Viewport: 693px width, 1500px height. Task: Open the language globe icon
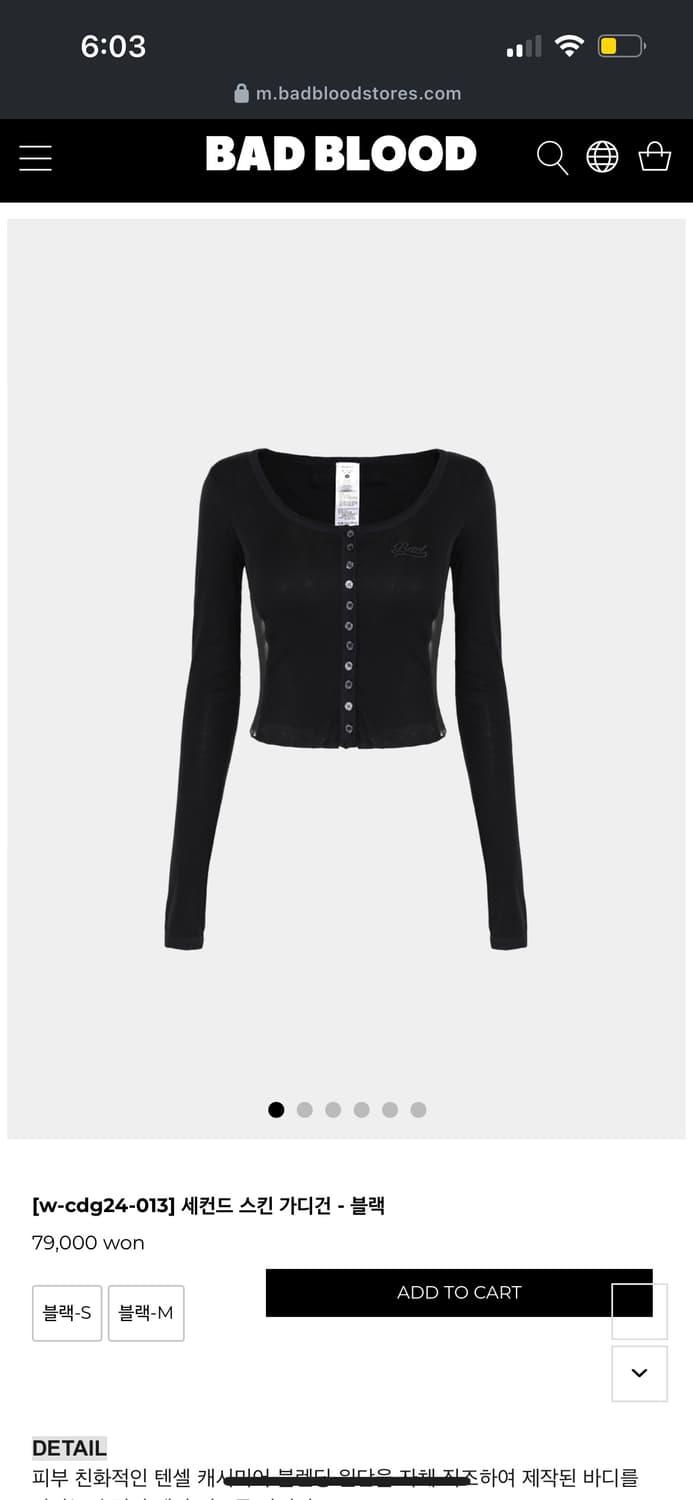click(602, 157)
